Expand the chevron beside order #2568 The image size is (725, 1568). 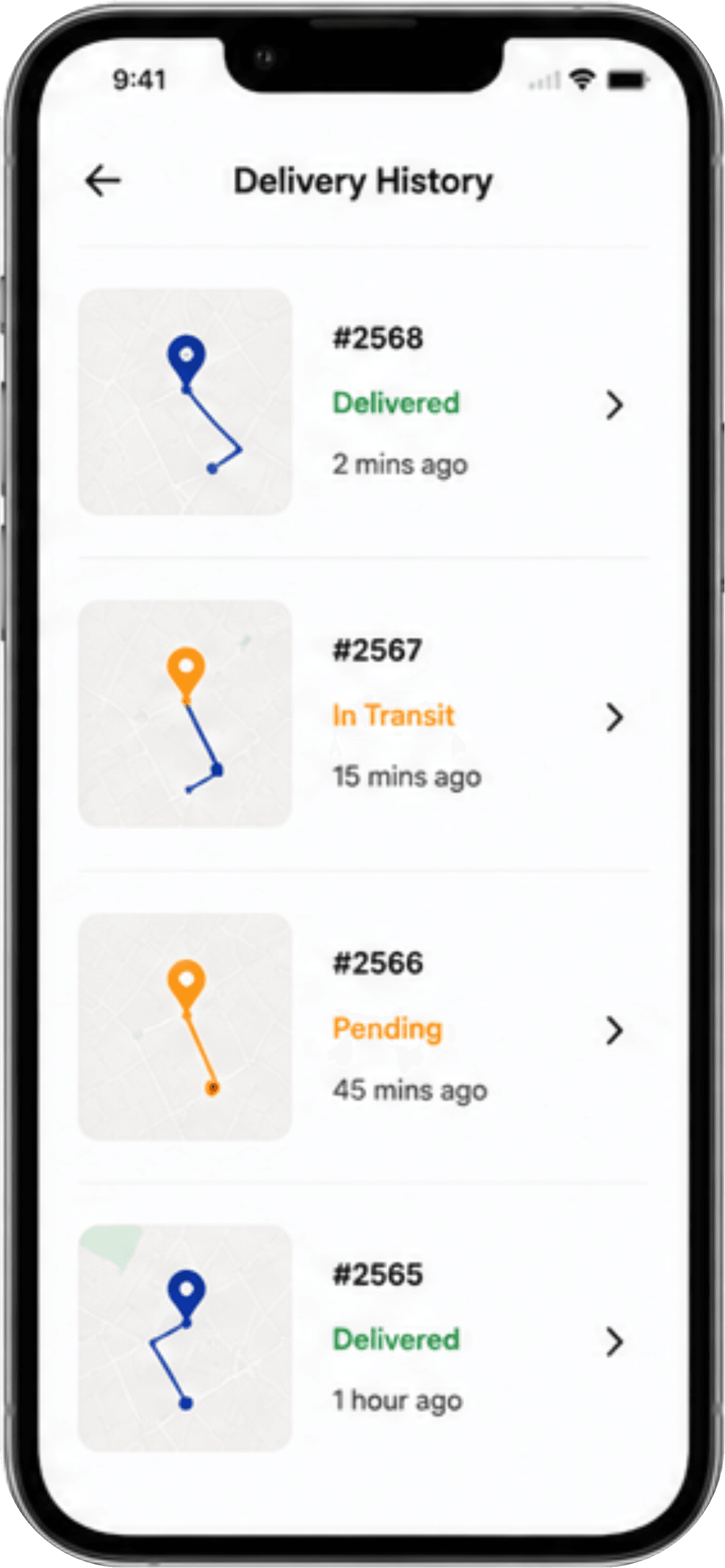(614, 405)
